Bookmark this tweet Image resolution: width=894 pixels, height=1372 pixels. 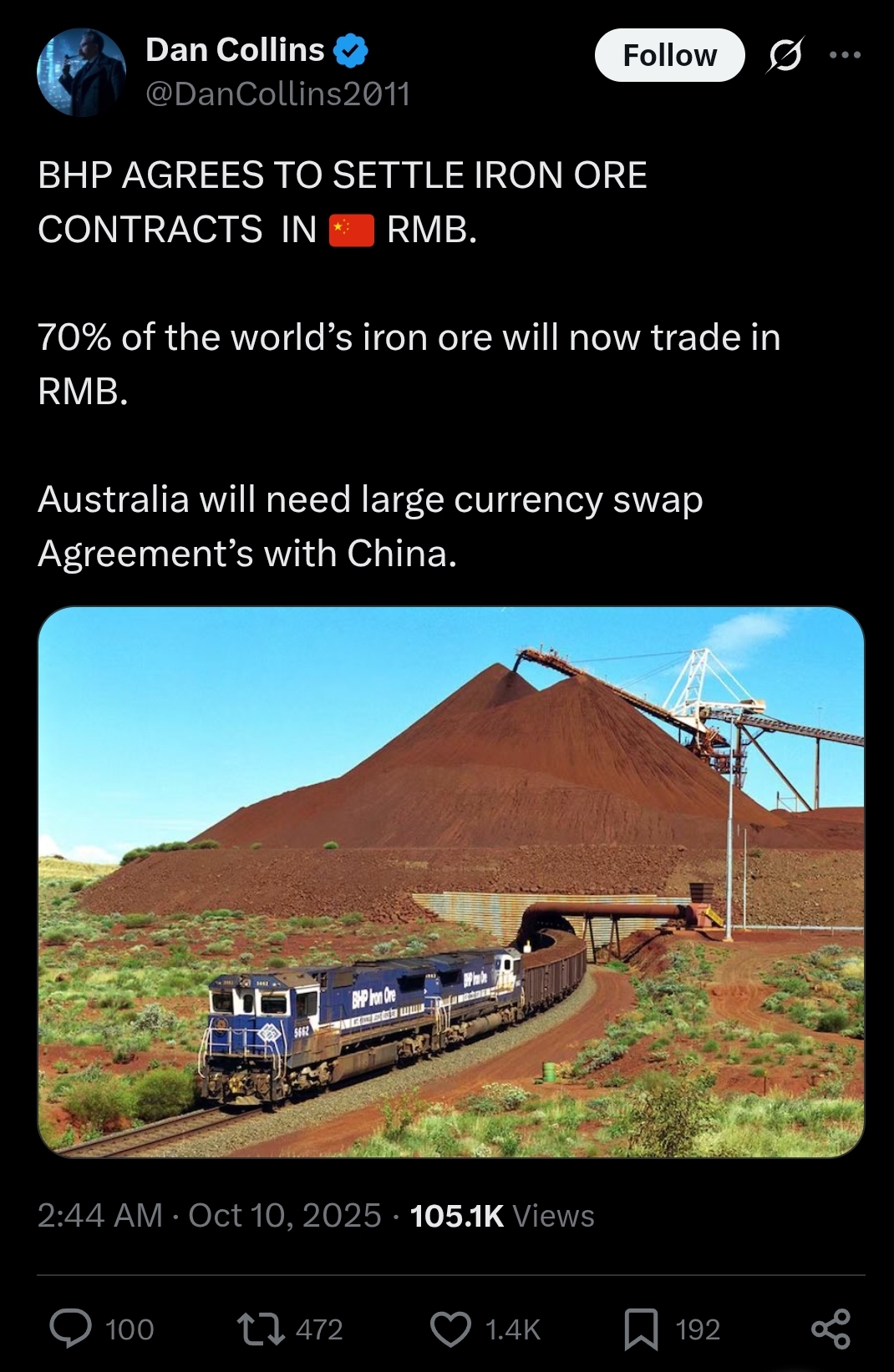coord(641,1329)
